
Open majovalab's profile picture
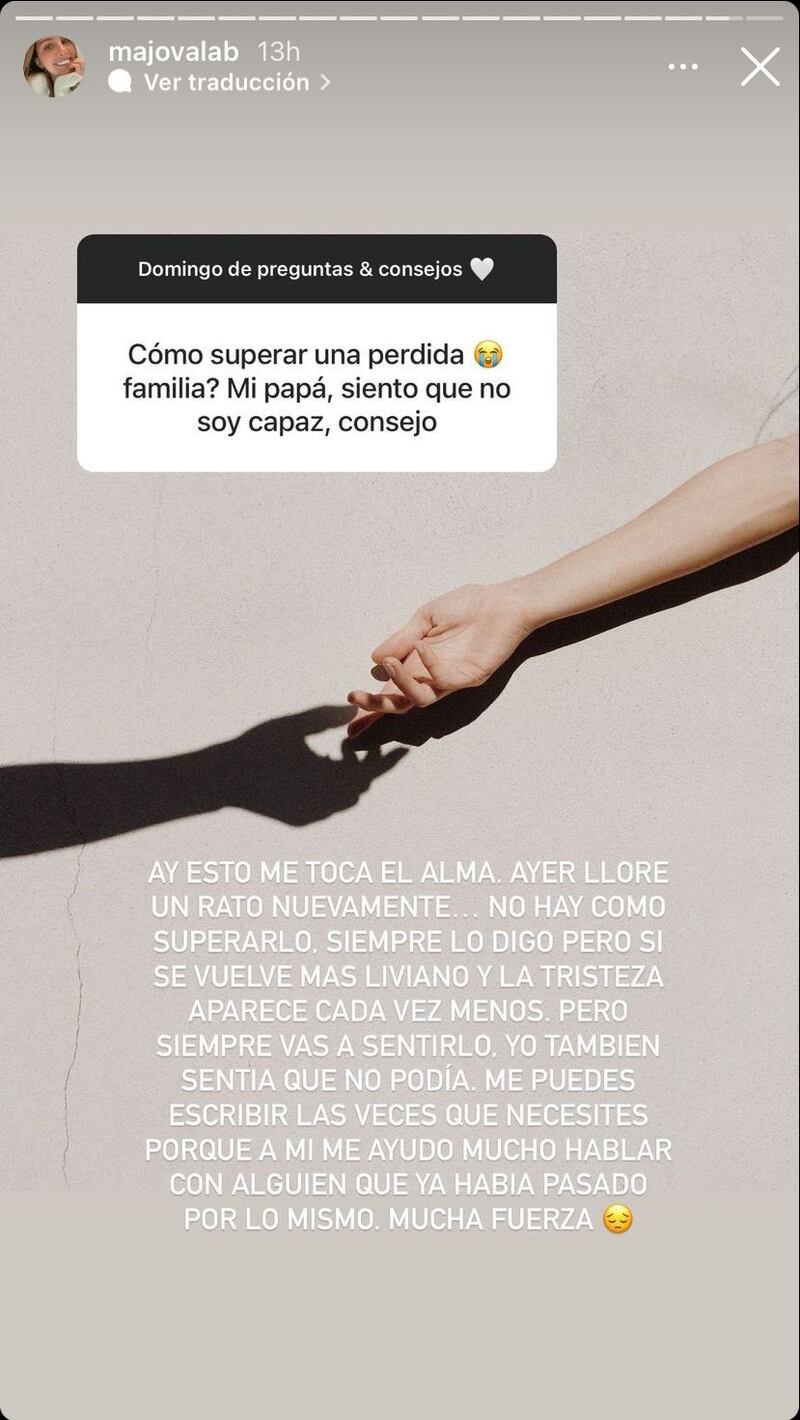click(53, 67)
